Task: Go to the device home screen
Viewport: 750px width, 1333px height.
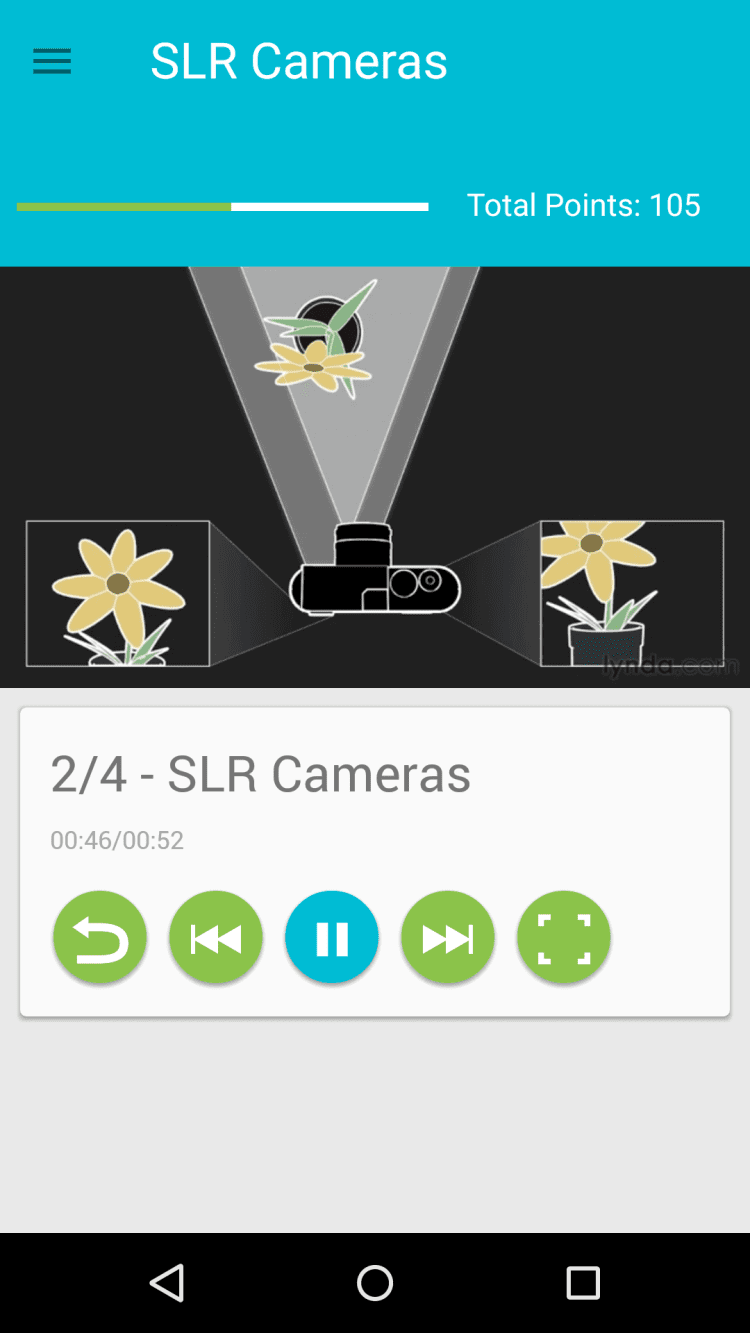Action: (375, 1282)
